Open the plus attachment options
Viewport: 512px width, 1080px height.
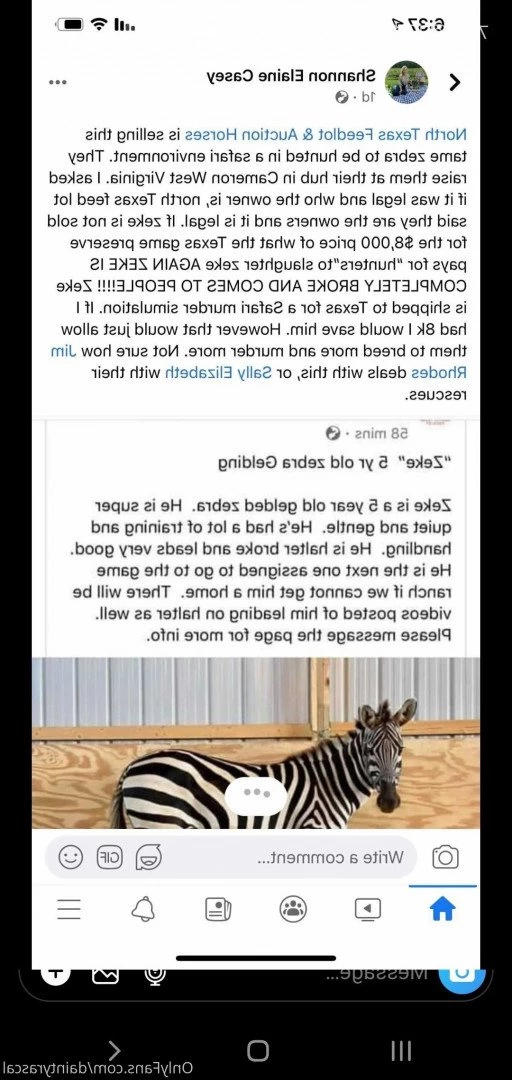pos(56,974)
